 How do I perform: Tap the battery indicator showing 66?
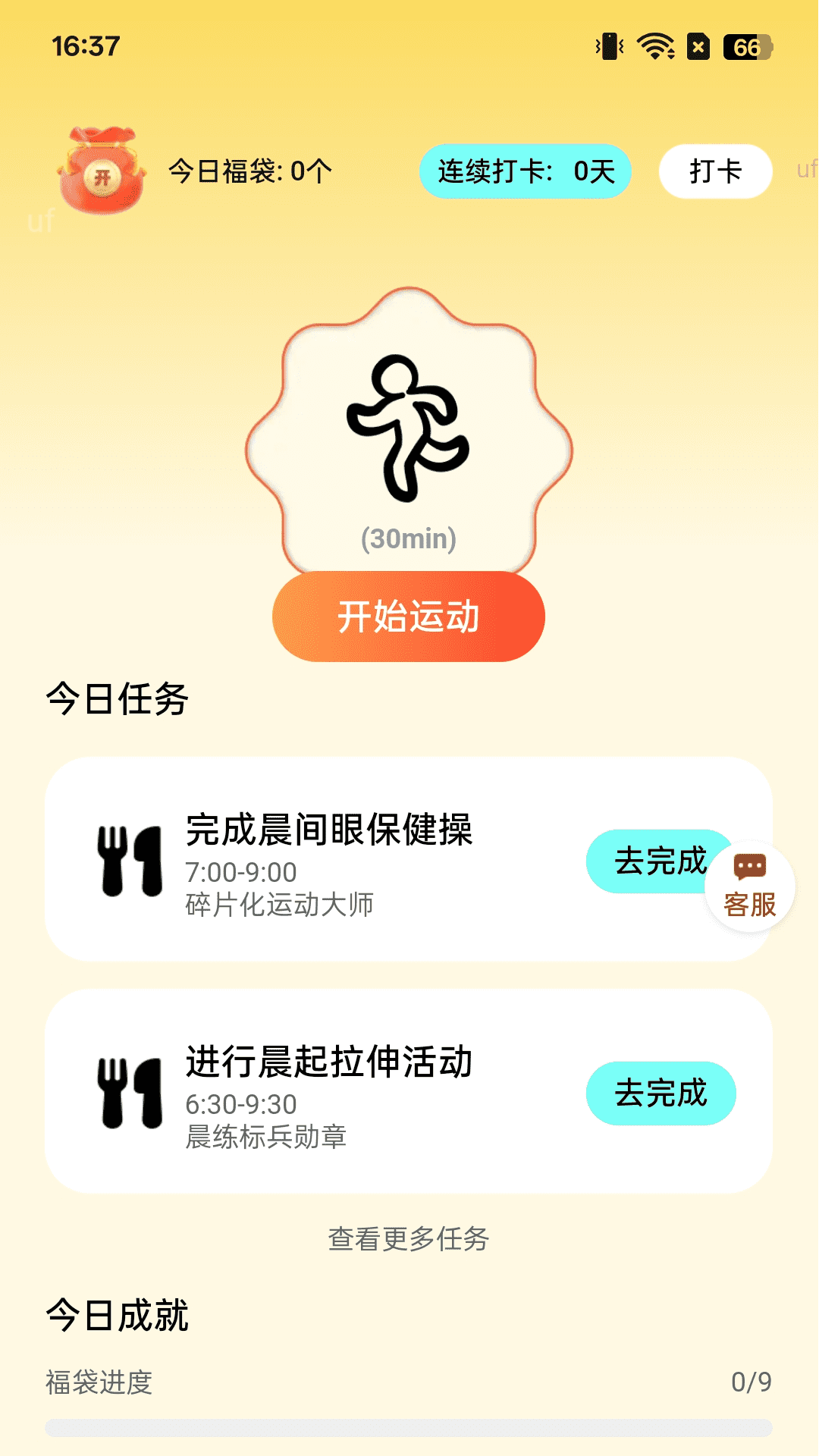[x=747, y=48]
